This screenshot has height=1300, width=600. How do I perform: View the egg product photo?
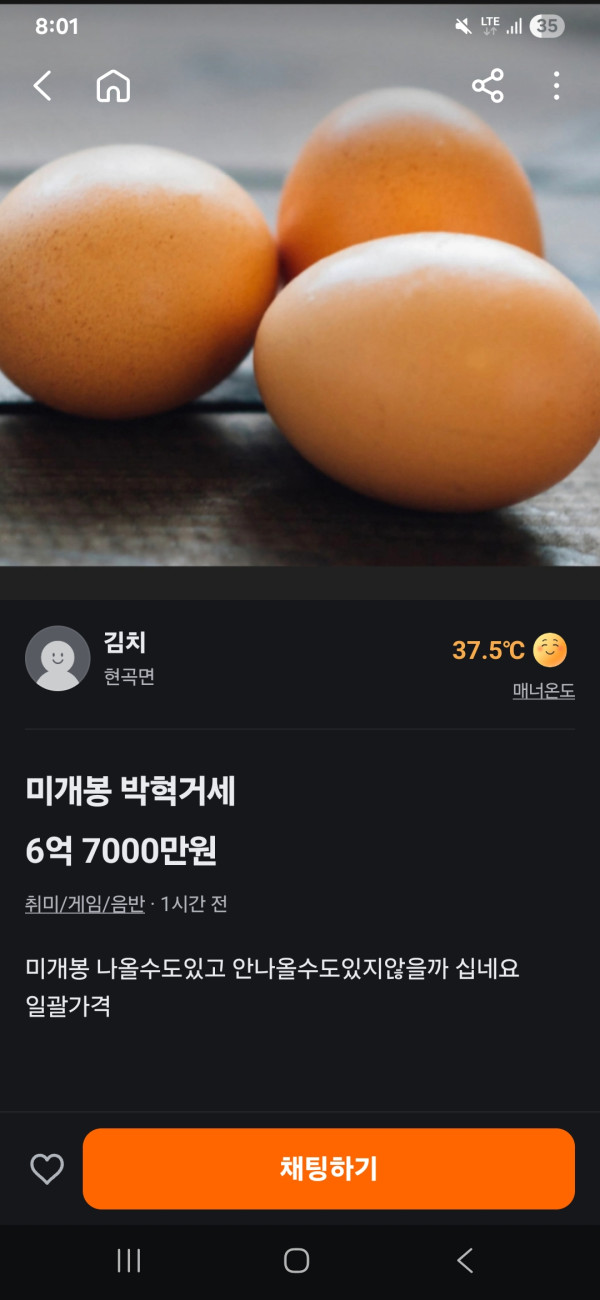tap(300, 330)
